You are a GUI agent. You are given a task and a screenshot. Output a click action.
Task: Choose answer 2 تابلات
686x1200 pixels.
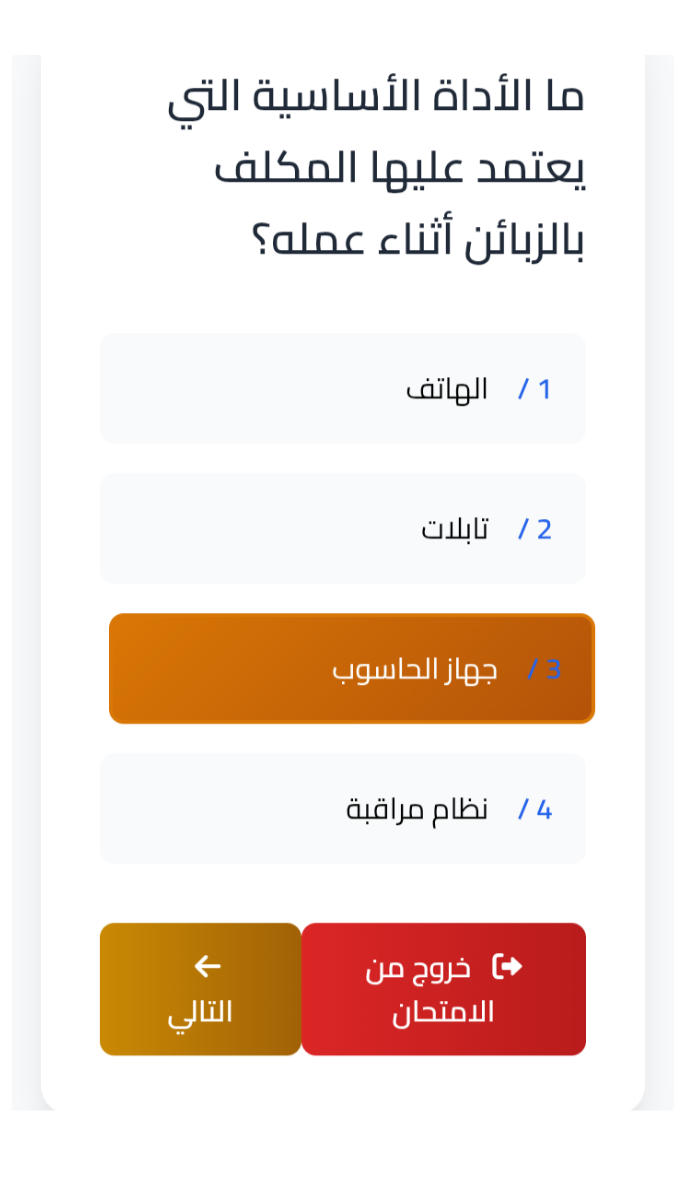(x=342, y=529)
